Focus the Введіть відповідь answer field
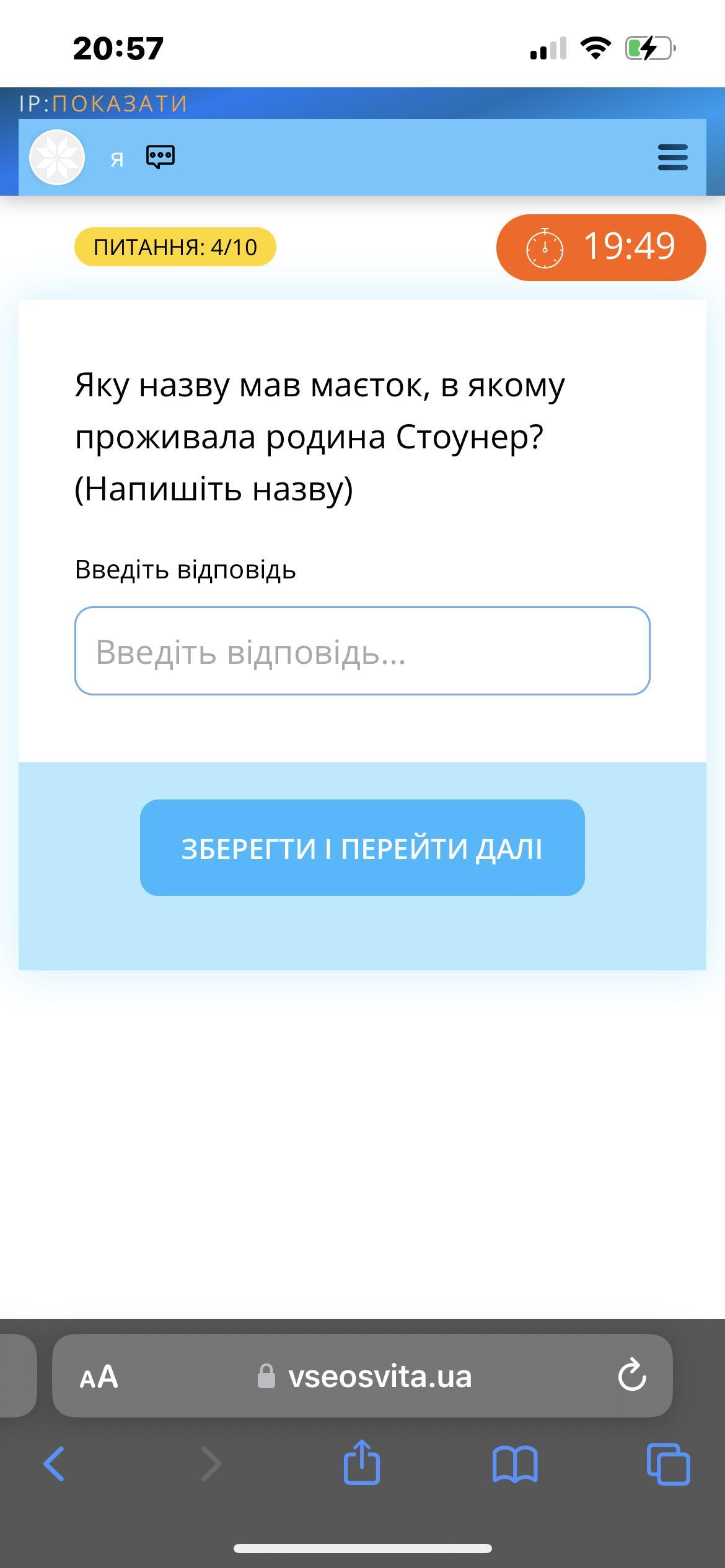 click(x=362, y=651)
